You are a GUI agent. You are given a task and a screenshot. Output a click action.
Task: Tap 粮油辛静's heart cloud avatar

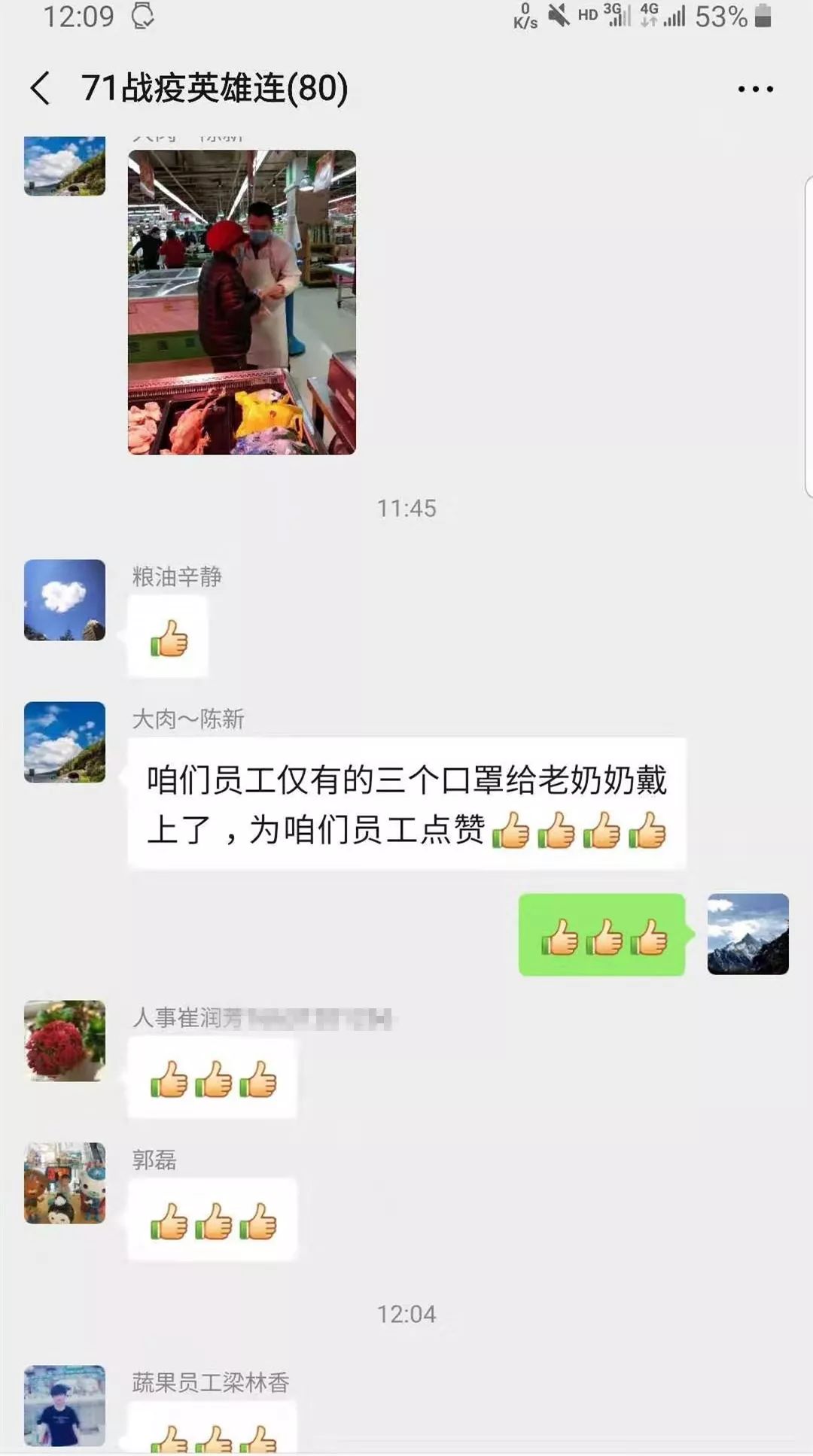(x=65, y=600)
